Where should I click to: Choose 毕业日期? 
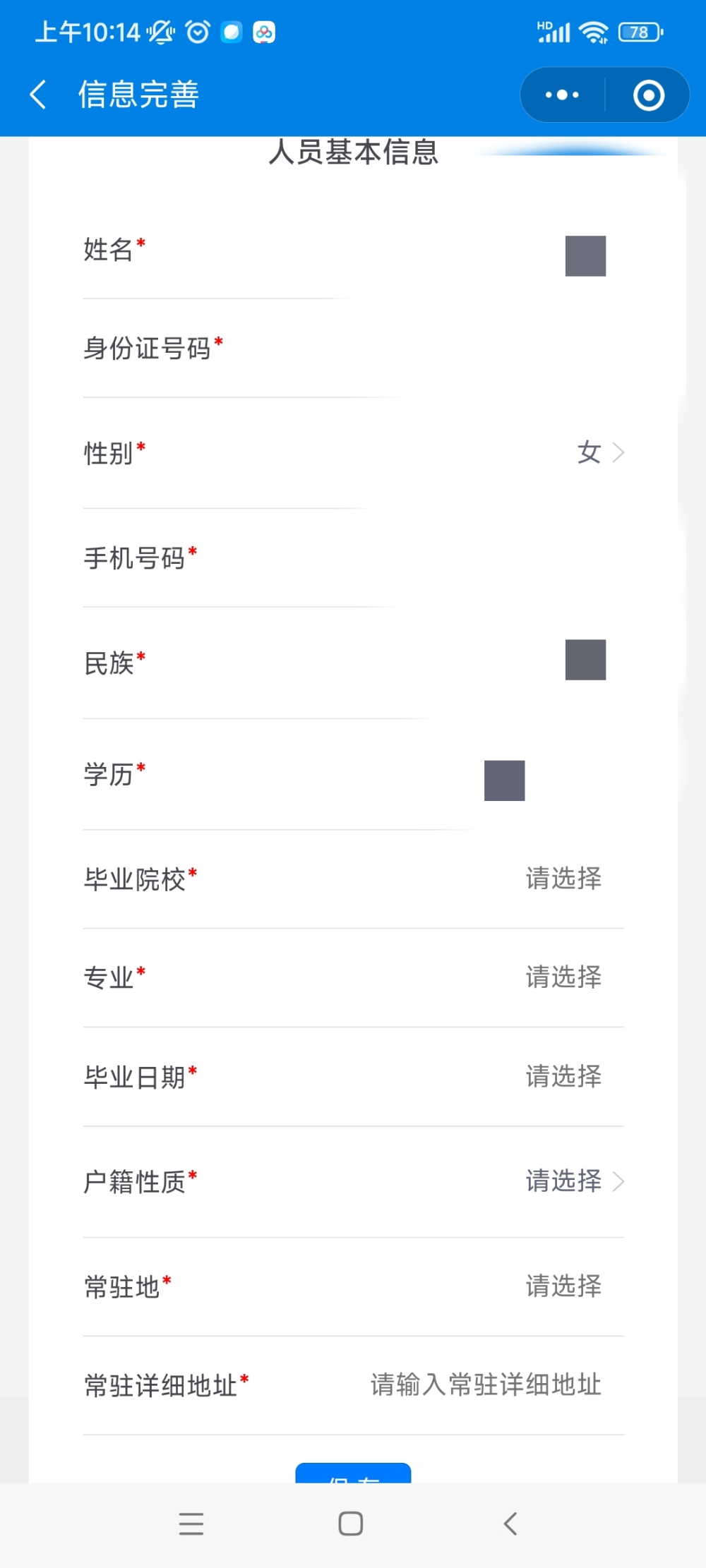[353, 1077]
